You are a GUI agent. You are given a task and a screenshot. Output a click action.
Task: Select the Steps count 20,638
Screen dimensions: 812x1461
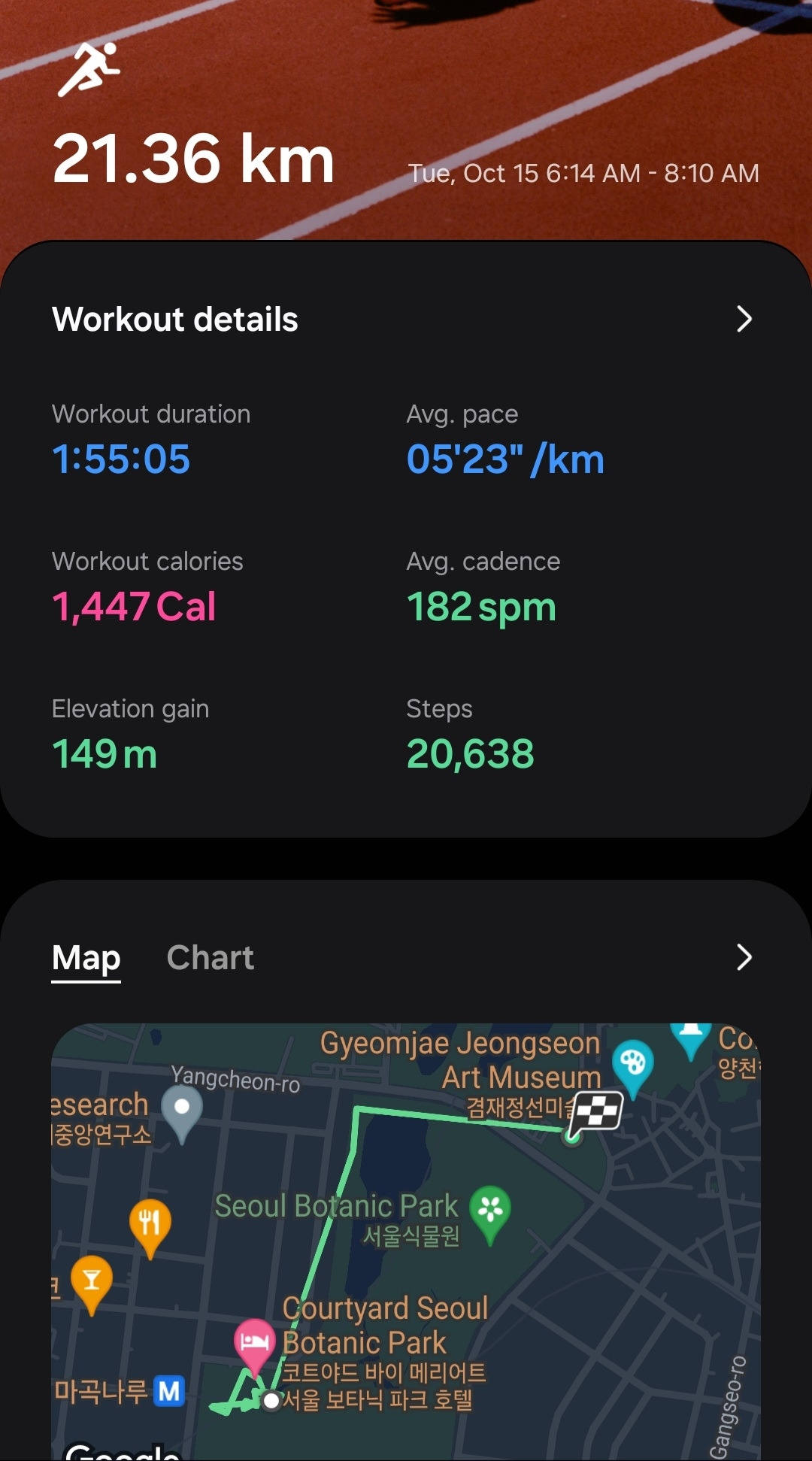tap(470, 753)
